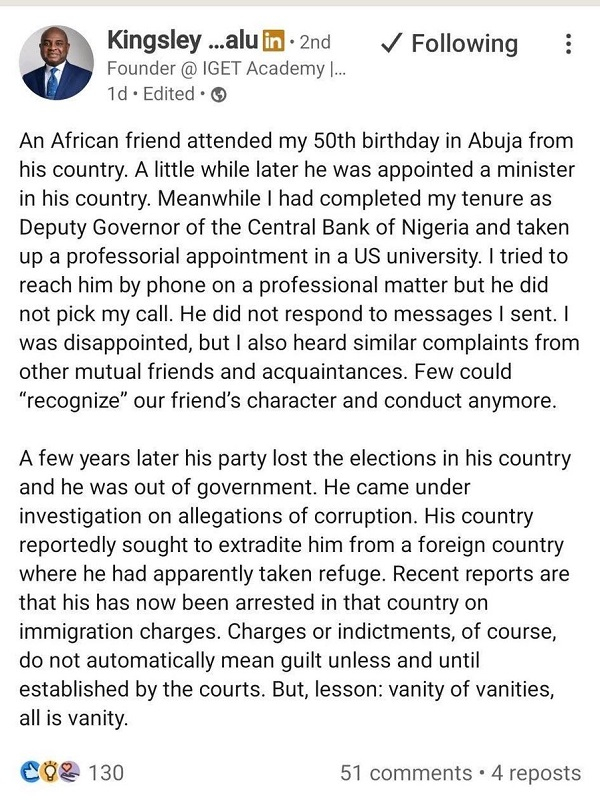Image resolution: width=600 pixels, height=802 pixels.
Task: Open the post overflow menu
Action: (x=568, y=45)
